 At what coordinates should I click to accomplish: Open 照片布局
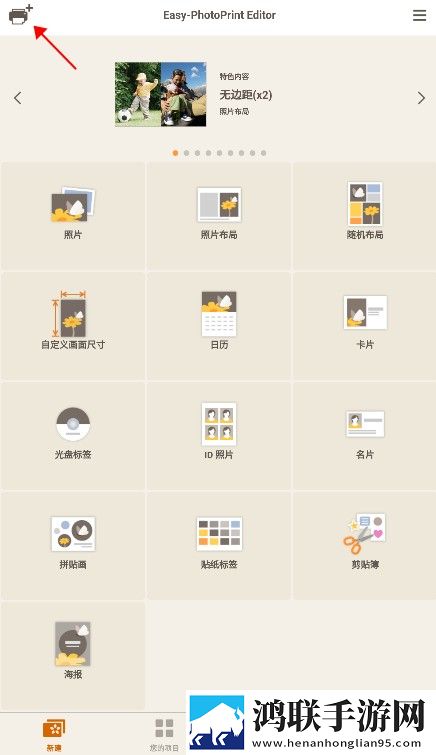click(219, 215)
